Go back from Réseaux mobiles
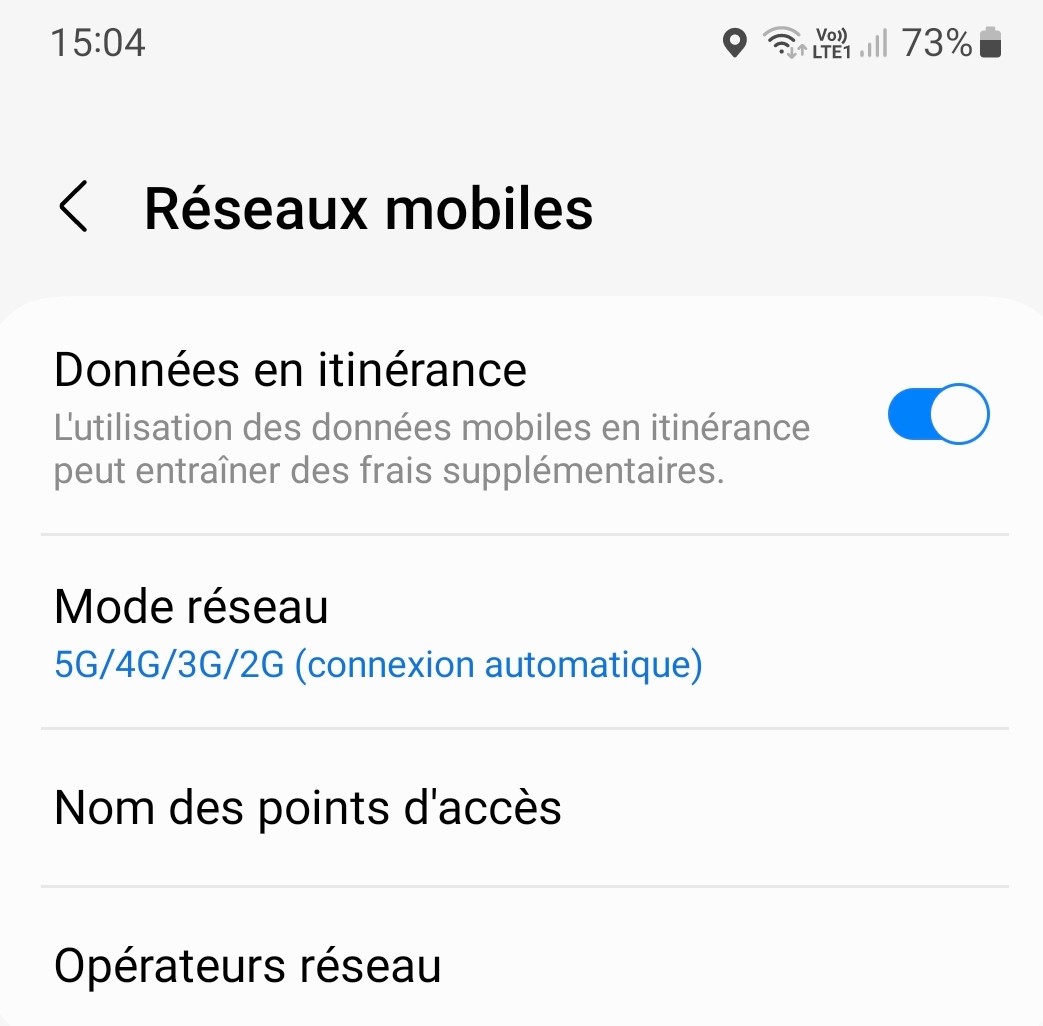Viewport: 1043px width, 1026px height. [74, 208]
